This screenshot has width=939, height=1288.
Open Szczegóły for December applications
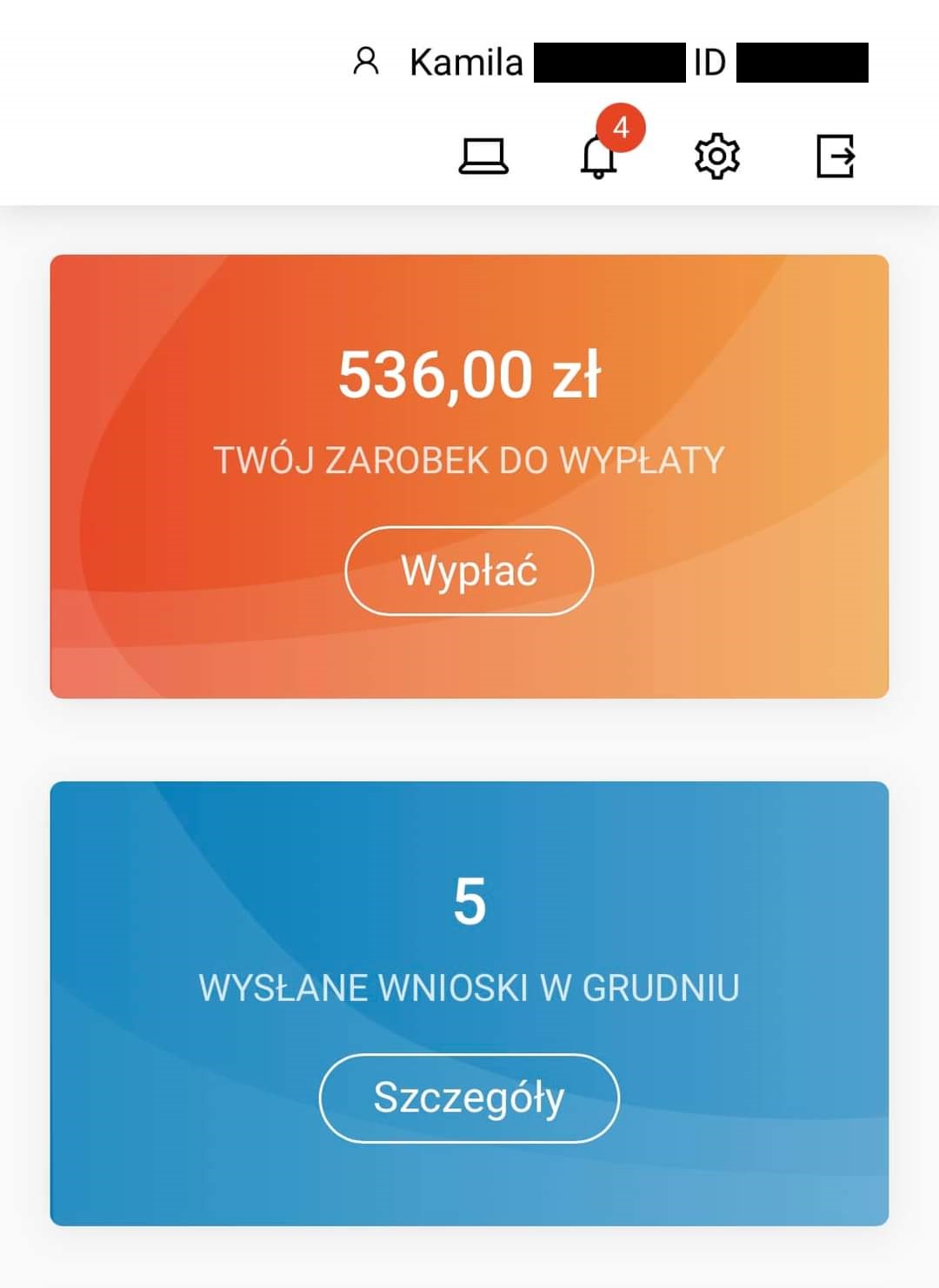pyautogui.click(x=469, y=1096)
